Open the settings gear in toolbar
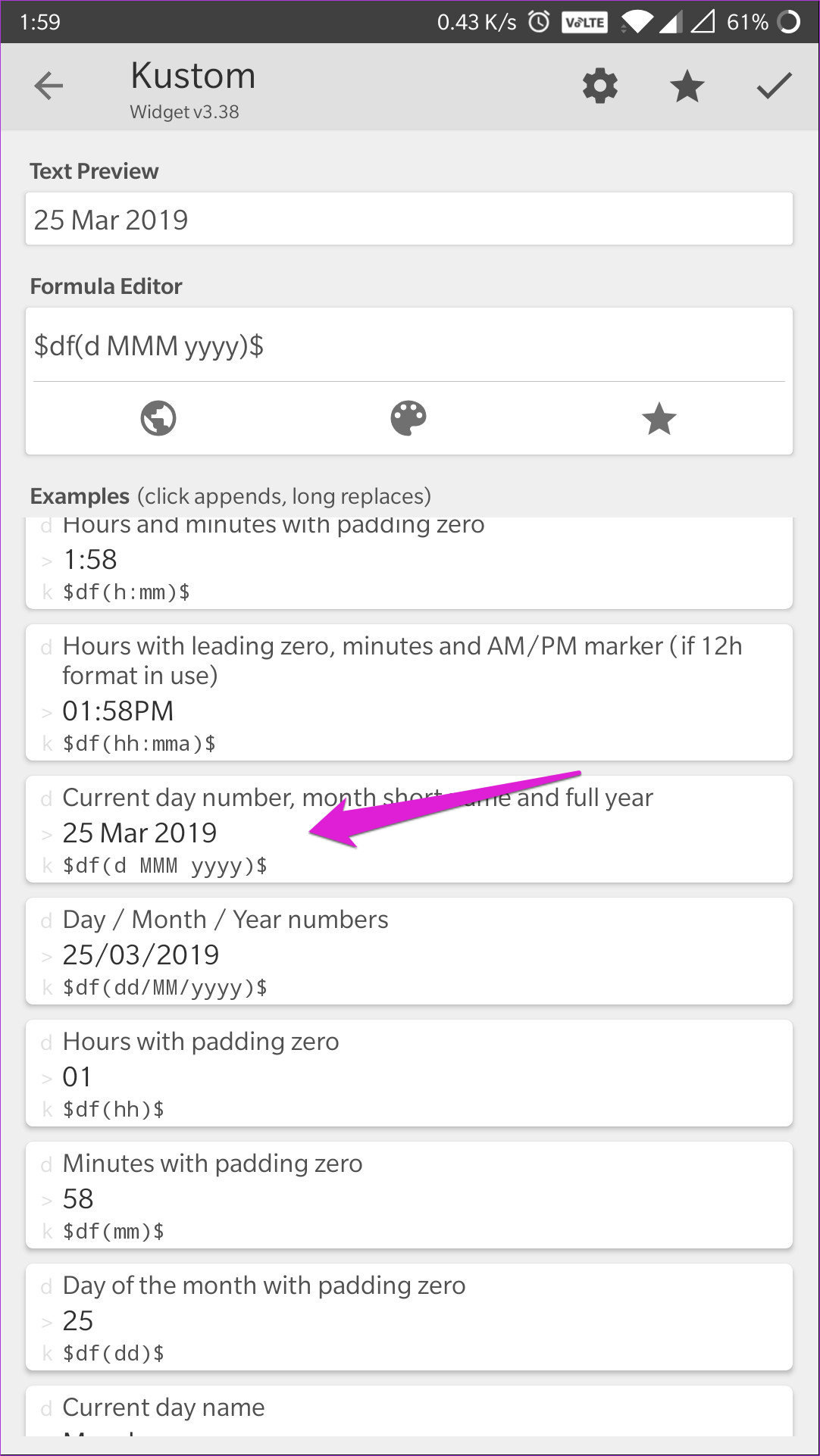820x1456 pixels. (x=600, y=86)
